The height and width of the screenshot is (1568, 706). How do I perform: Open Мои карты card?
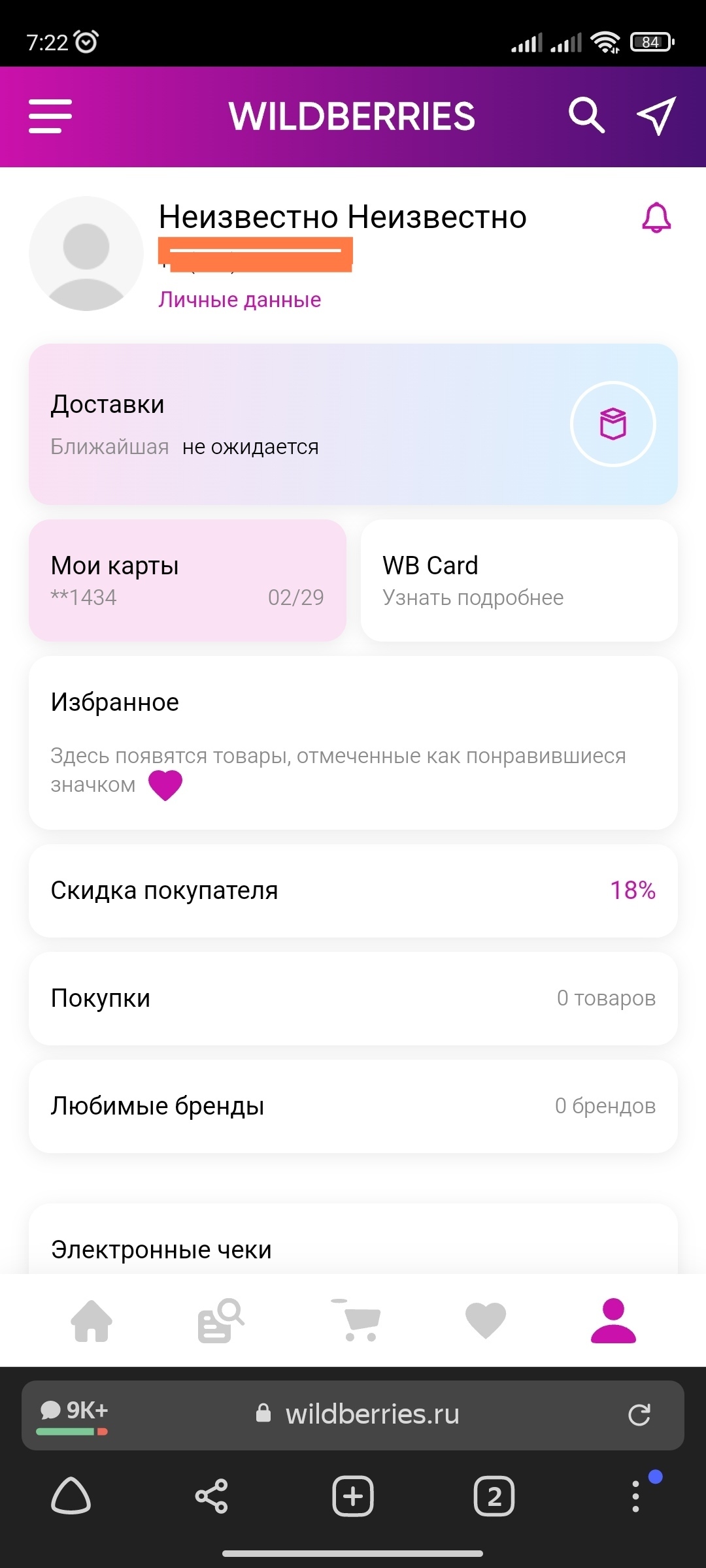pos(188,580)
